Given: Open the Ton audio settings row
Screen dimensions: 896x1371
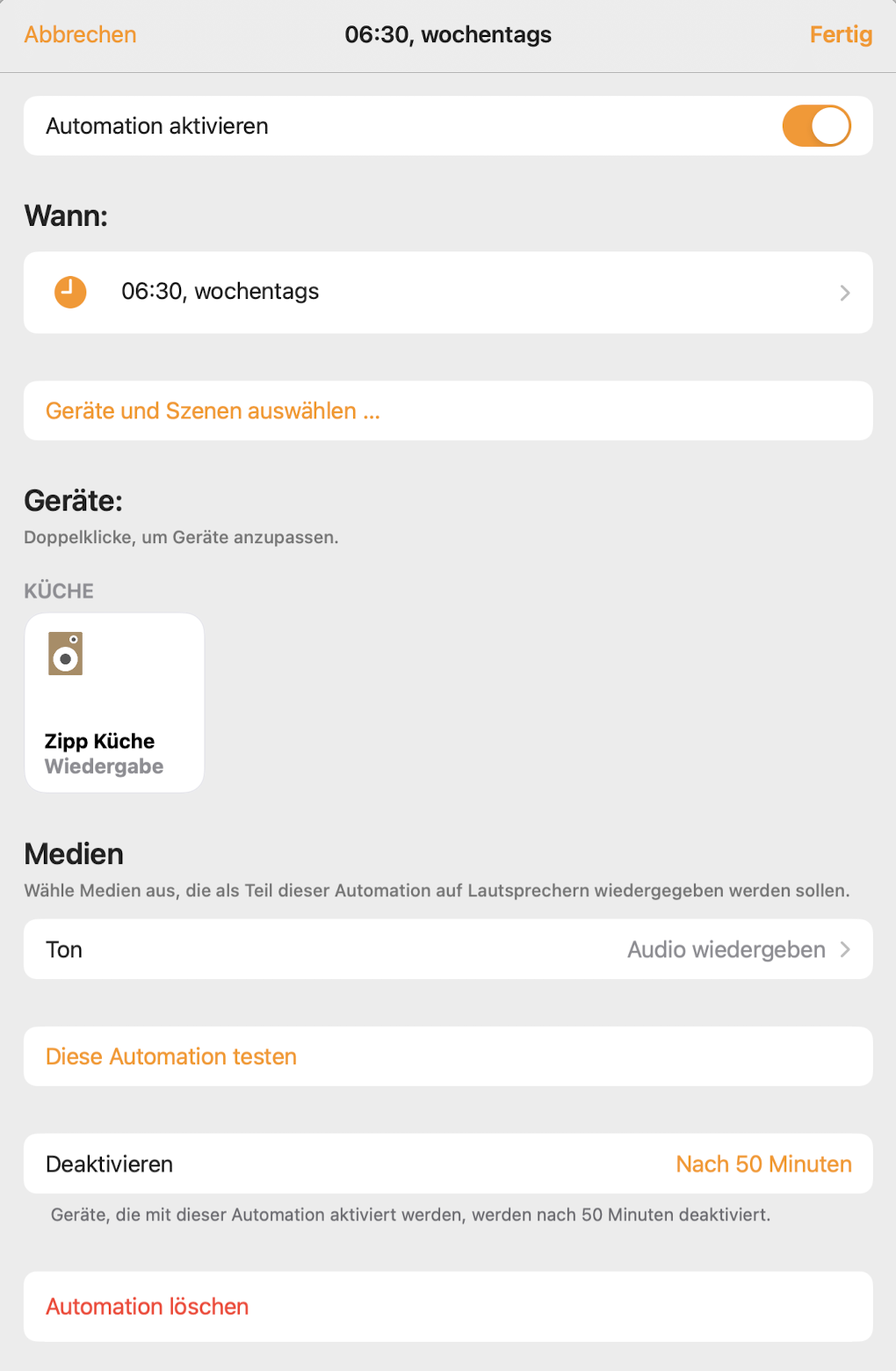Looking at the screenshot, I should coord(448,949).
